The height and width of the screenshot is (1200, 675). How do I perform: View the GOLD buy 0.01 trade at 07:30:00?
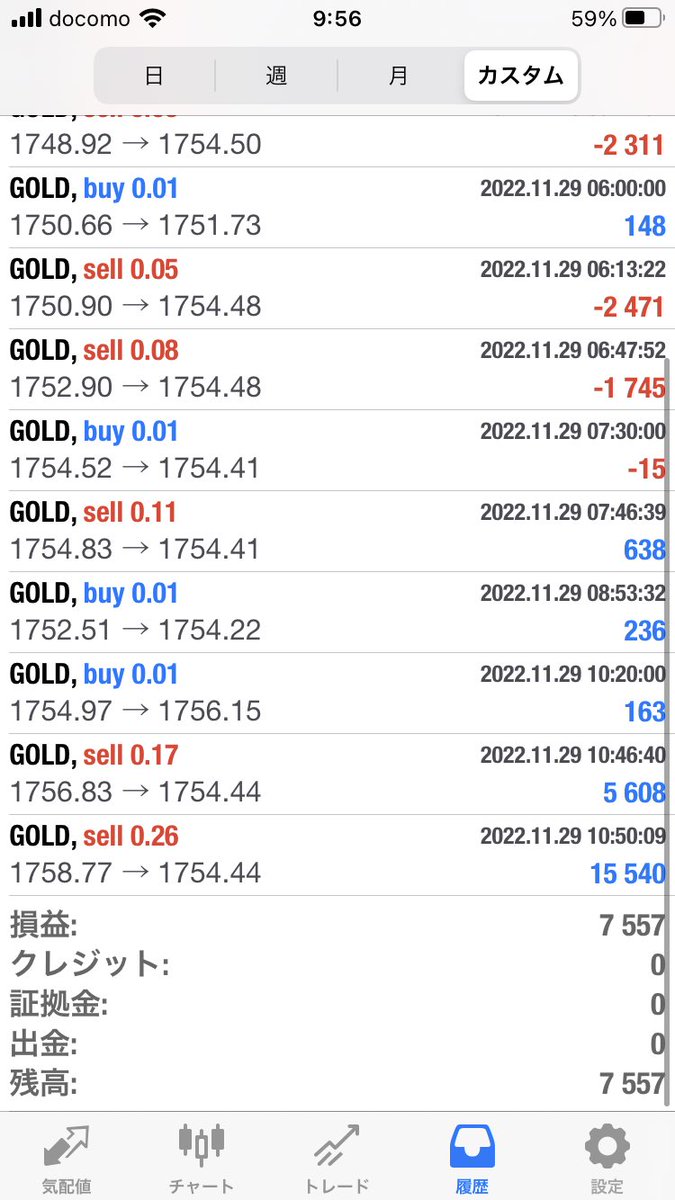pyautogui.click(x=337, y=450)
